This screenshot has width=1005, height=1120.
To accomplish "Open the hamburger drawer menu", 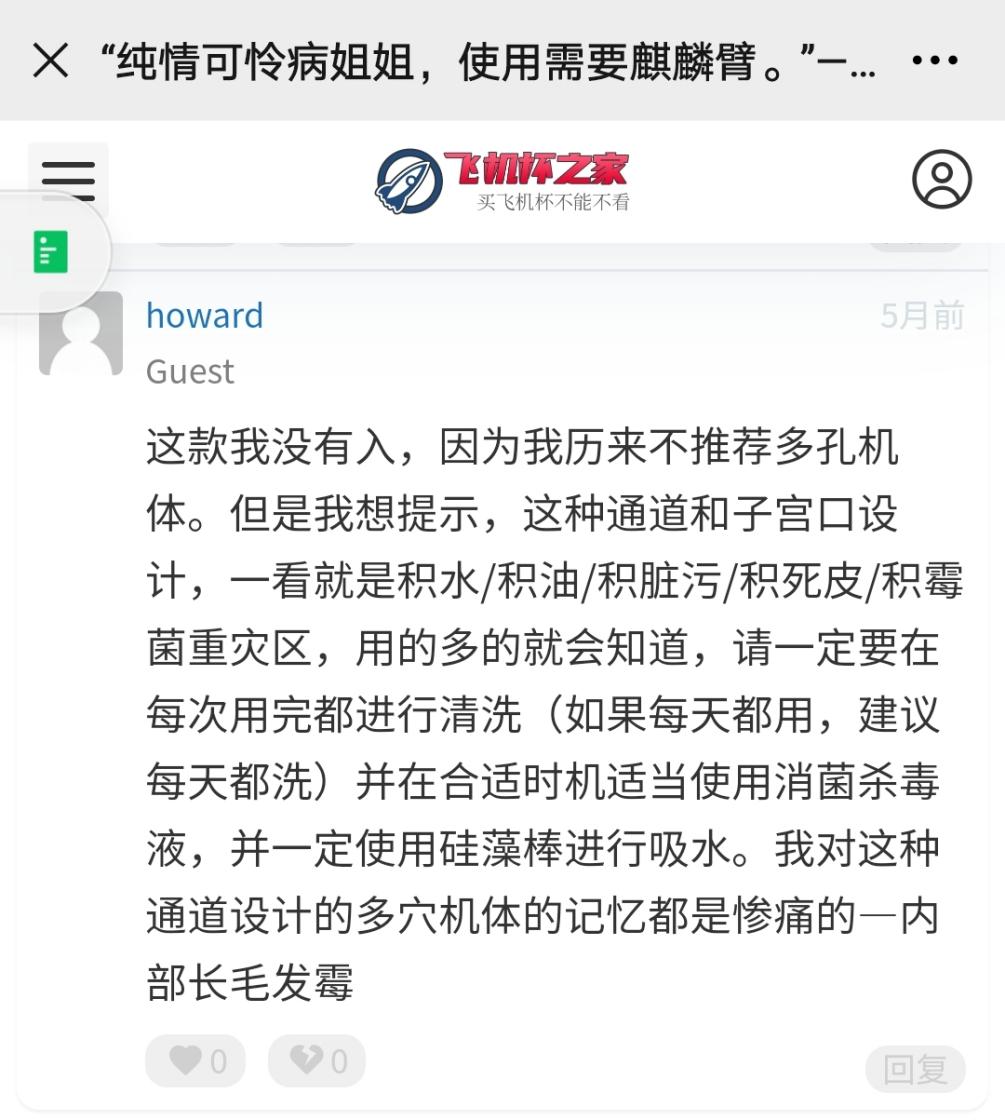I will (x=68, y=180).
